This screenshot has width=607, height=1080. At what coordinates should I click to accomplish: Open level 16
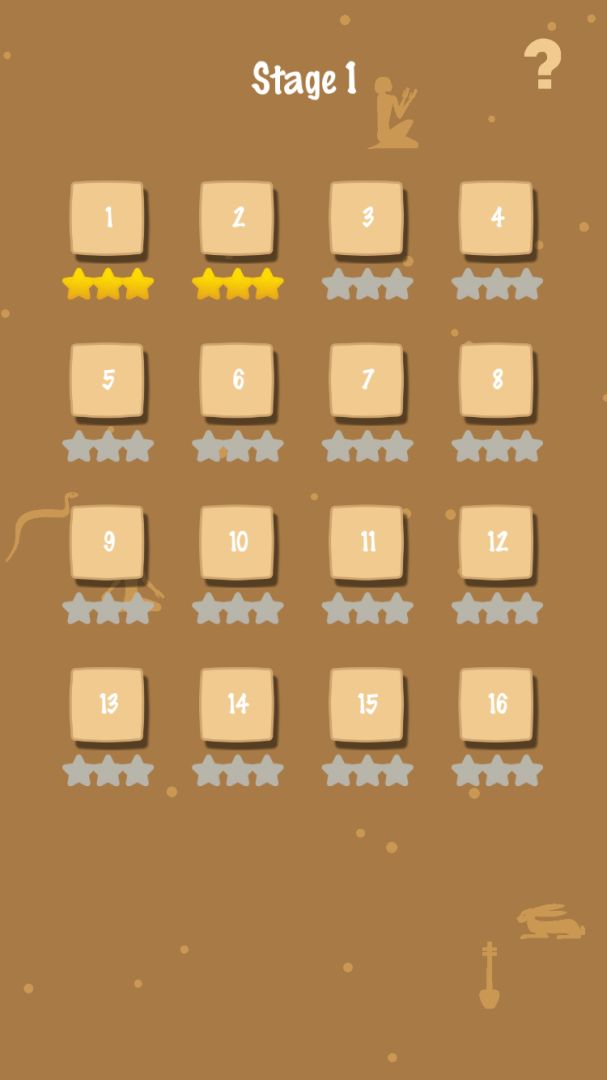[496, 704]
